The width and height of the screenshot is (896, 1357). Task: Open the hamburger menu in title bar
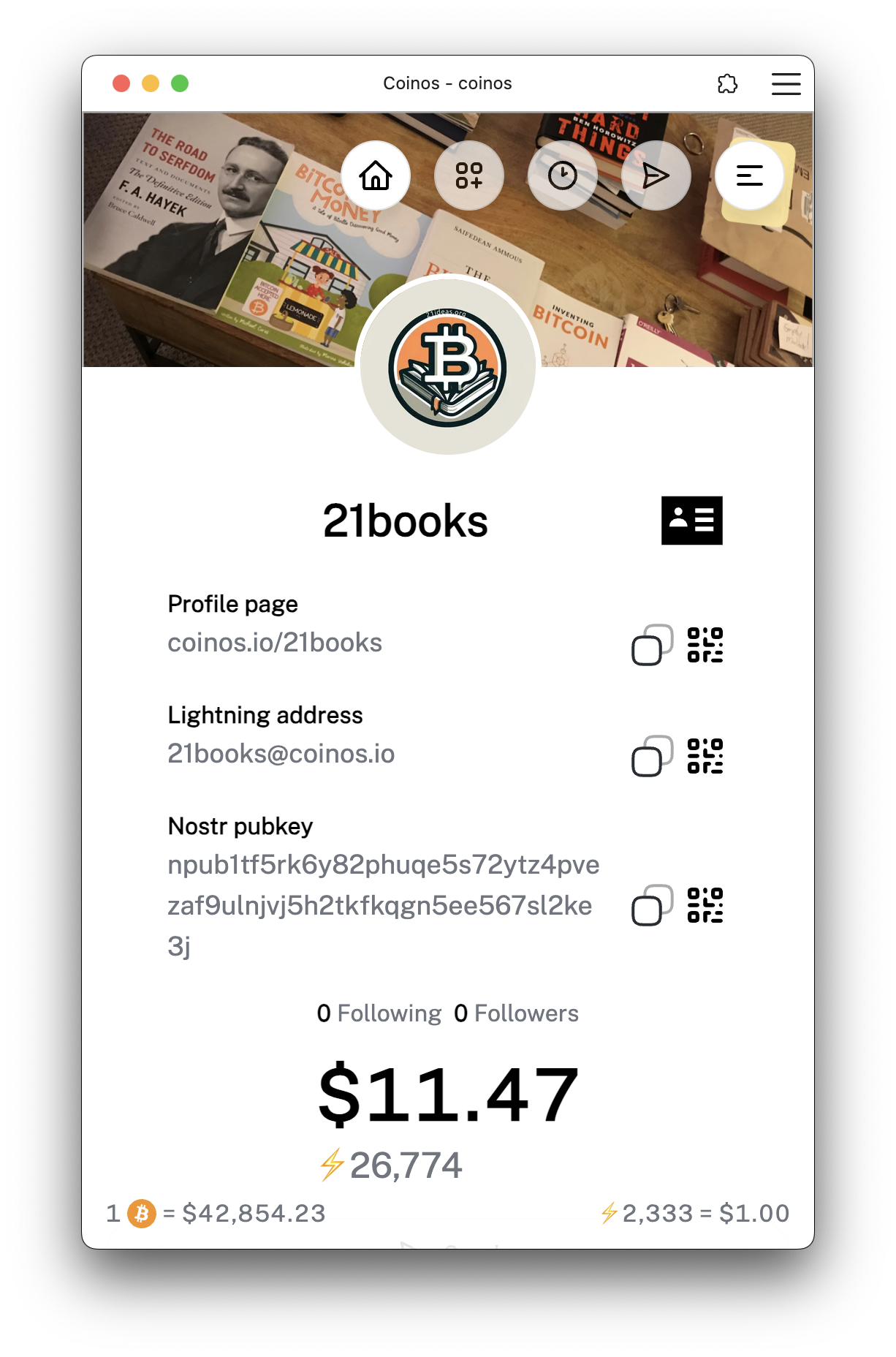click(786, 84)
